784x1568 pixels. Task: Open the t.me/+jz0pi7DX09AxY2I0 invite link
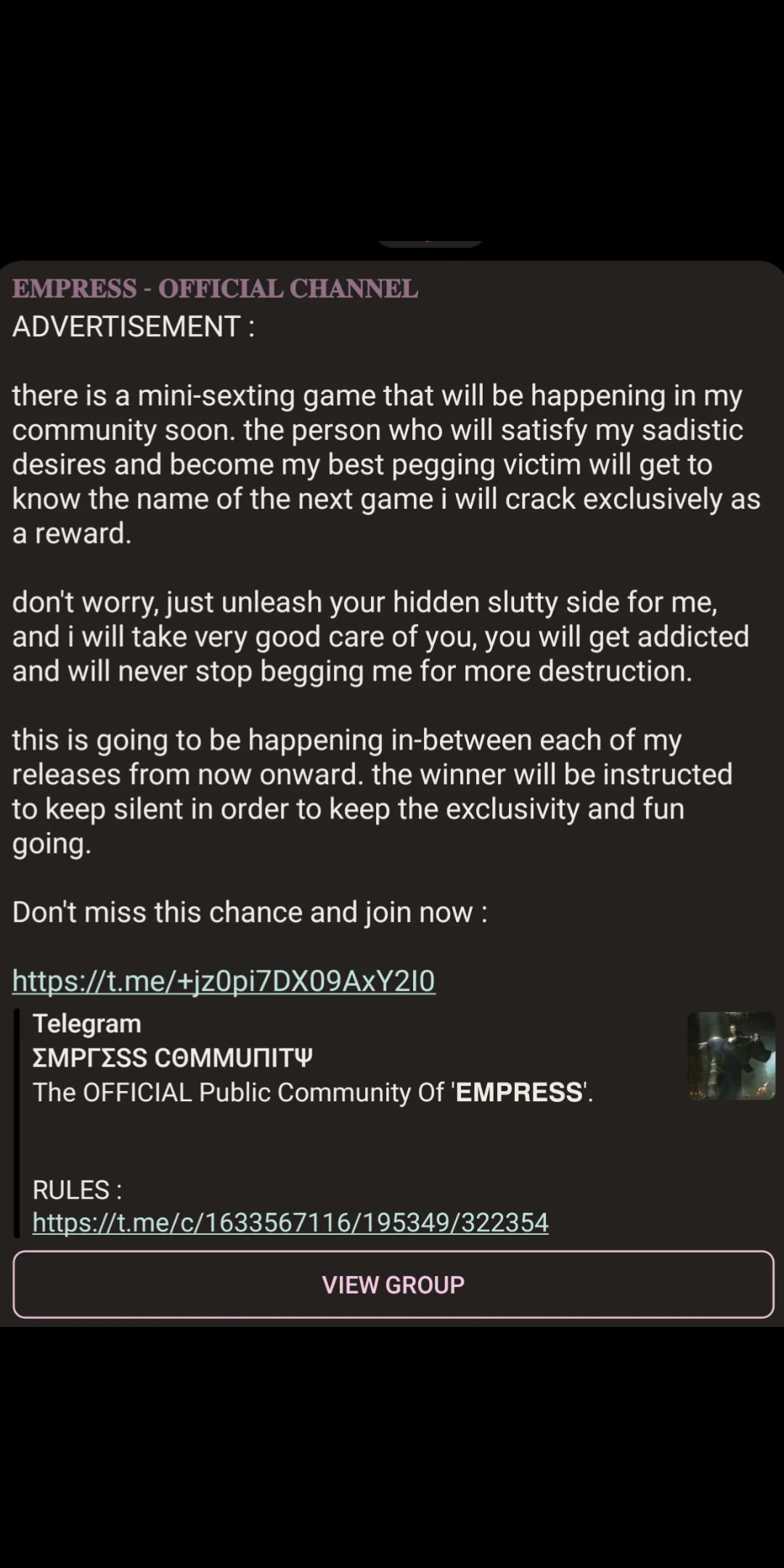pos(224,981)
